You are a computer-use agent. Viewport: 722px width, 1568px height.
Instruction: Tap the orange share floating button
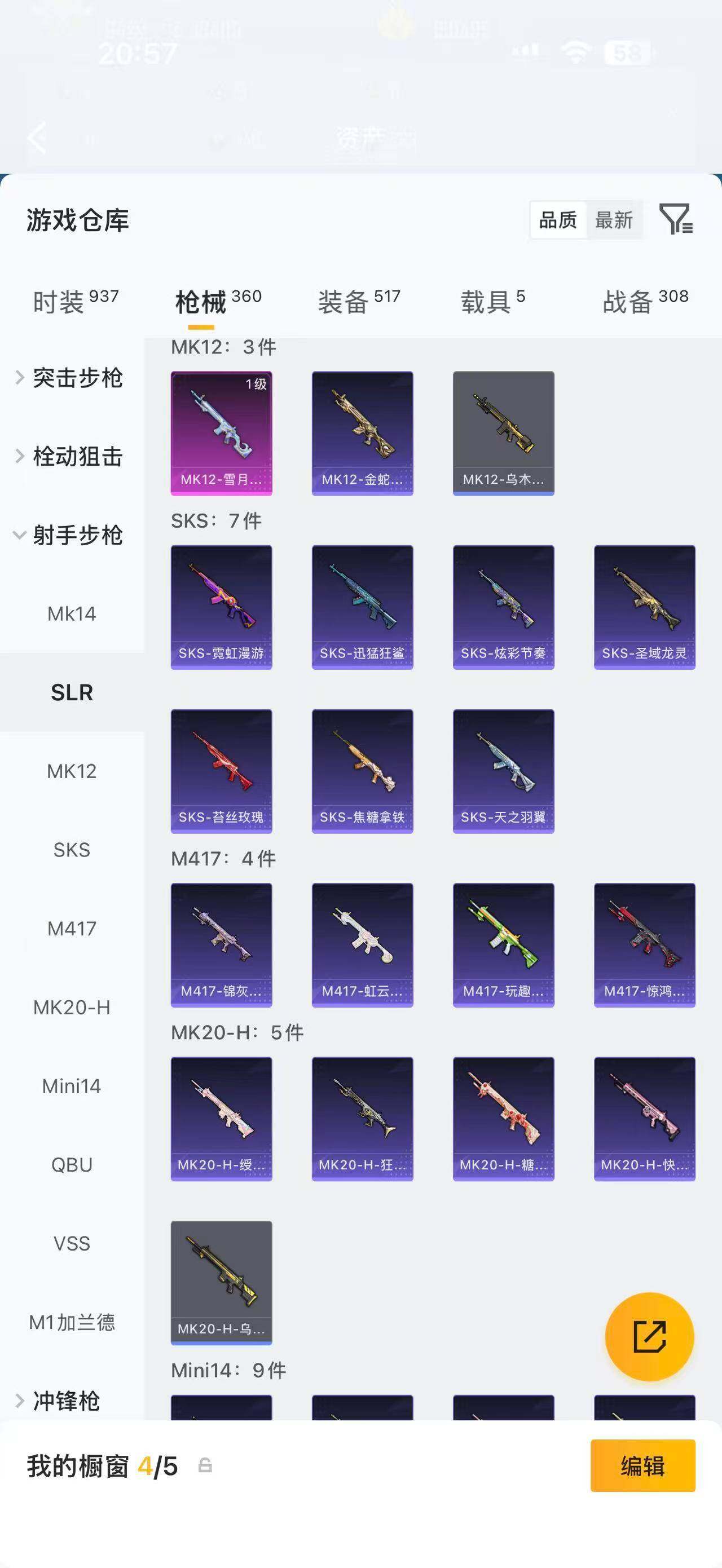649,1337
